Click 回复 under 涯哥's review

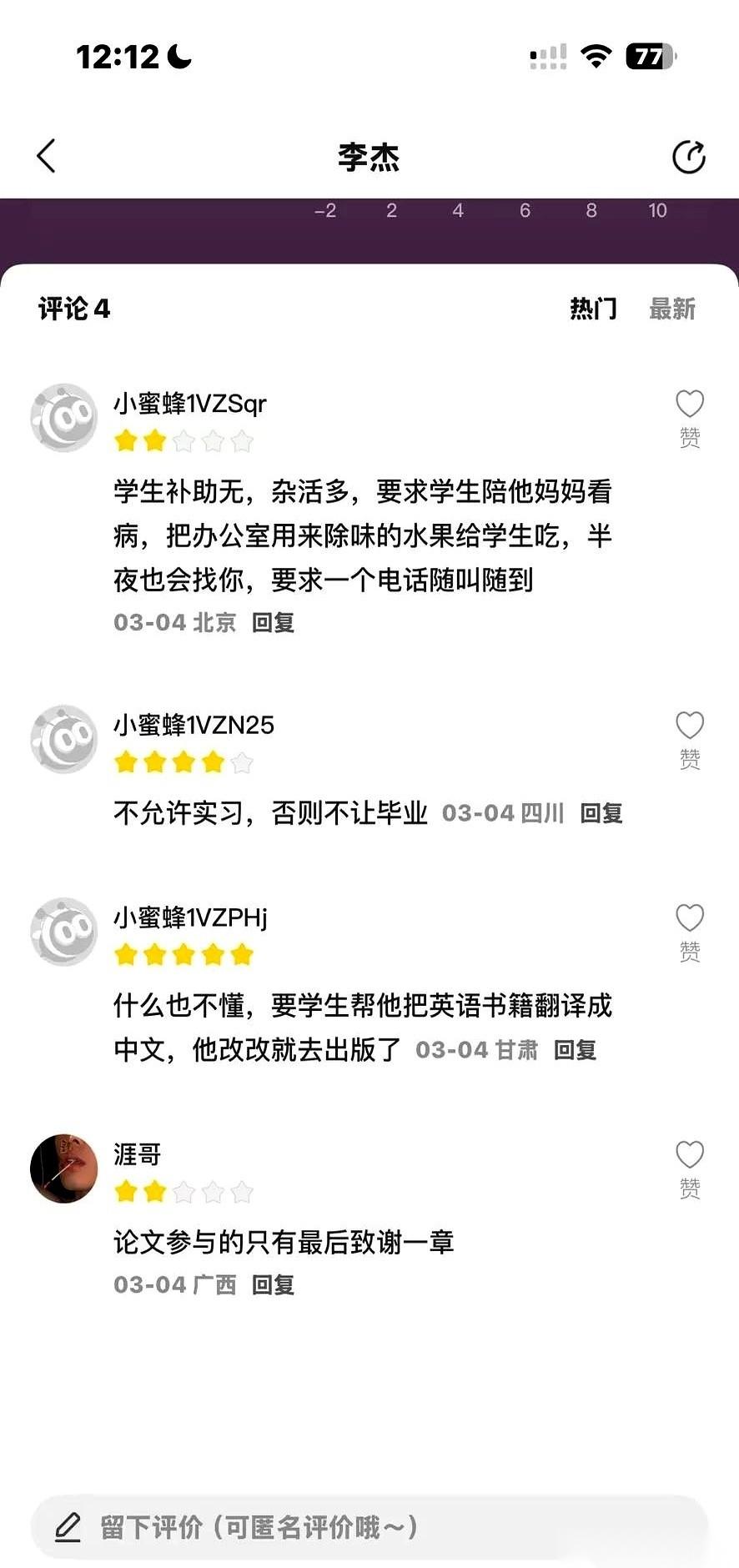[273, 1284]
